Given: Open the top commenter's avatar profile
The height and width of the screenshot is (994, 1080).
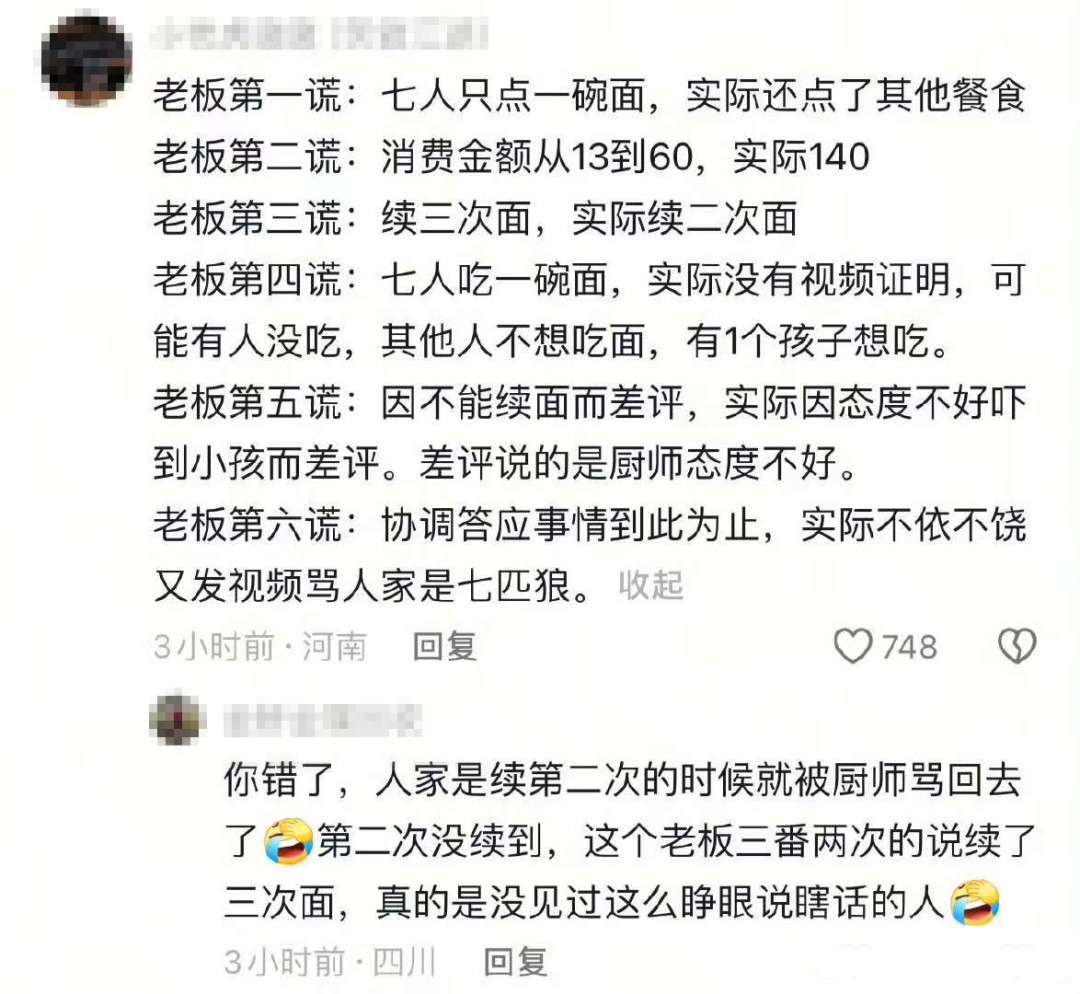Looking at the screenshot, I should tap(86, 62).
